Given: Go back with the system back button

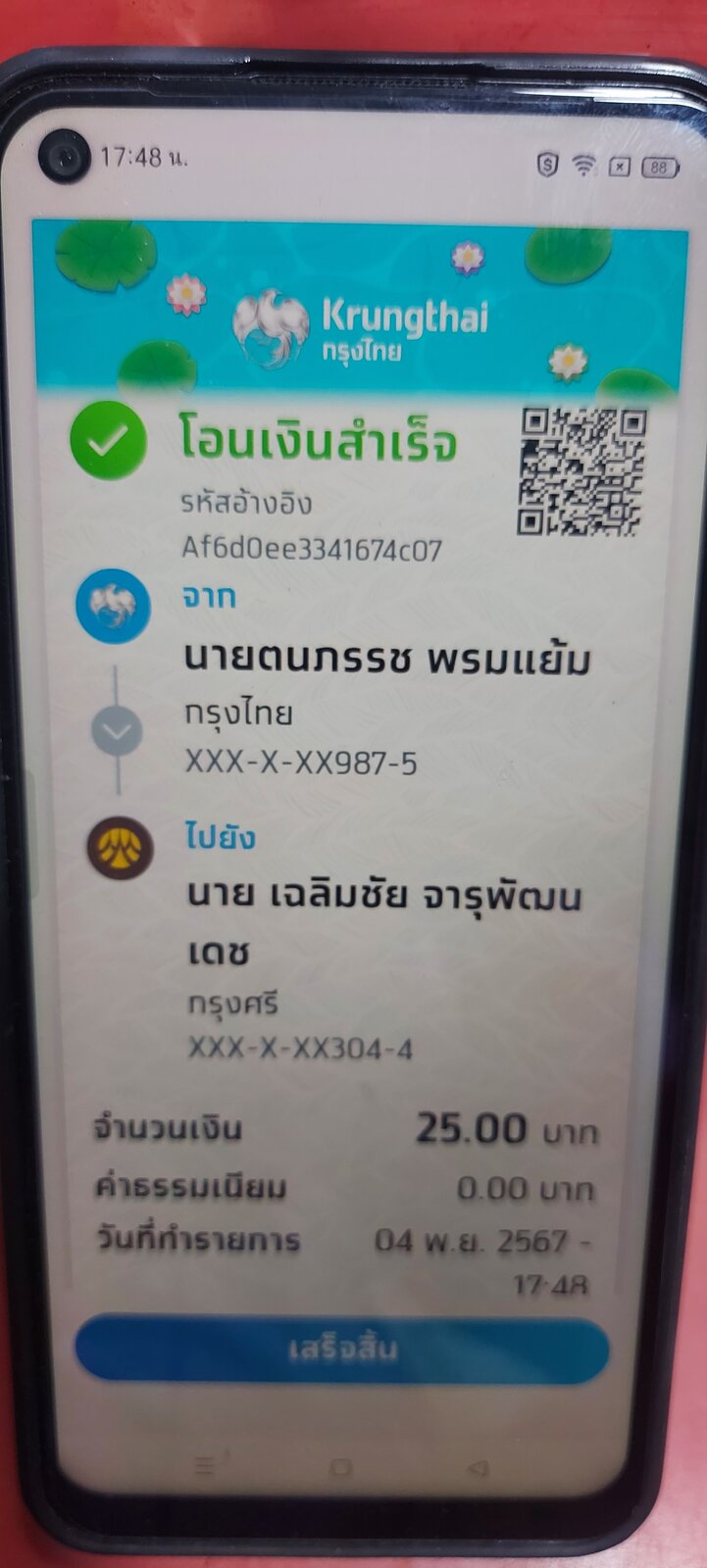Looking at the screenshot, I should (478, 1468).
